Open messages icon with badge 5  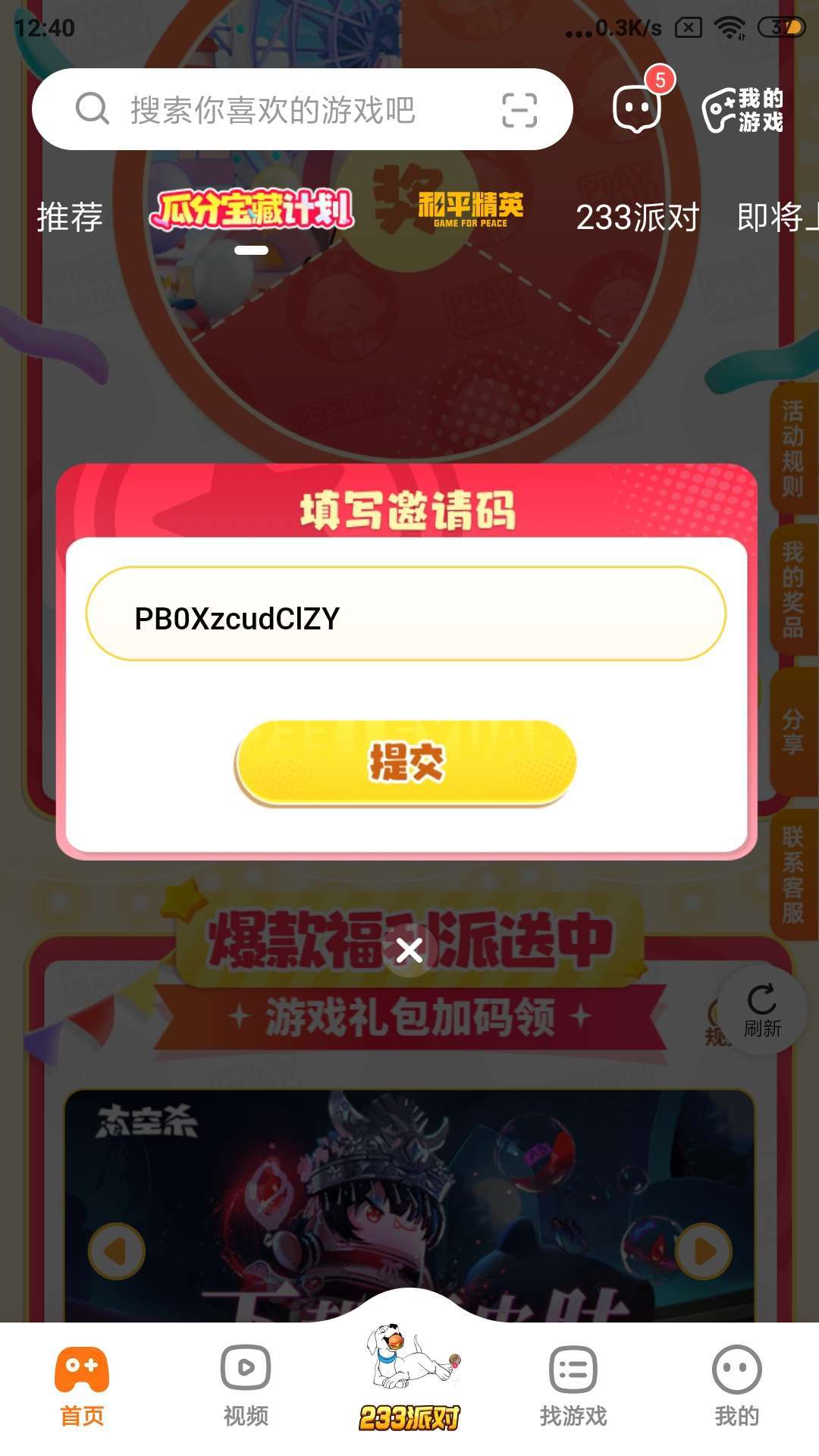[x=637, y=108]
